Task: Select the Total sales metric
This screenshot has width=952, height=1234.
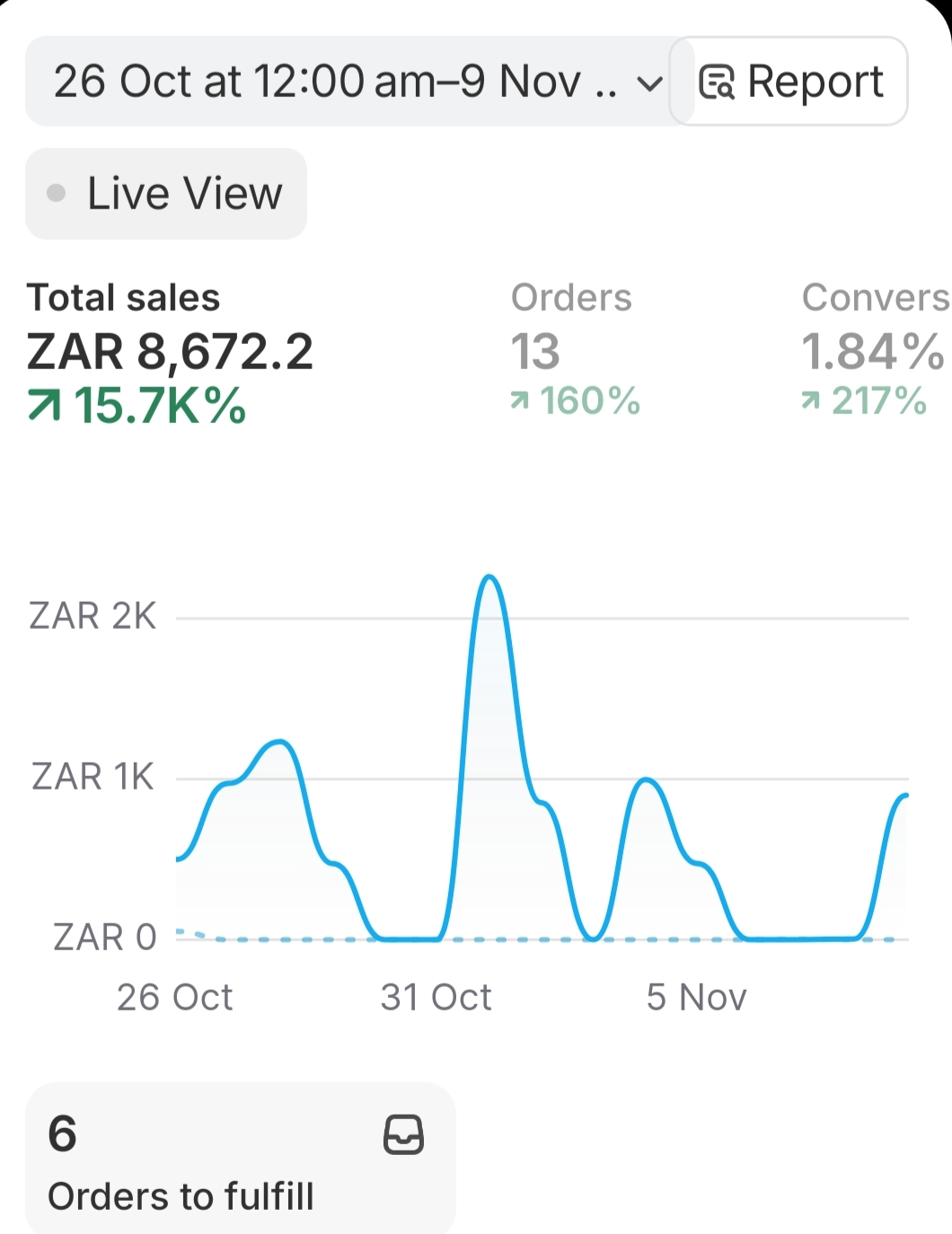Action: (171, 350)
